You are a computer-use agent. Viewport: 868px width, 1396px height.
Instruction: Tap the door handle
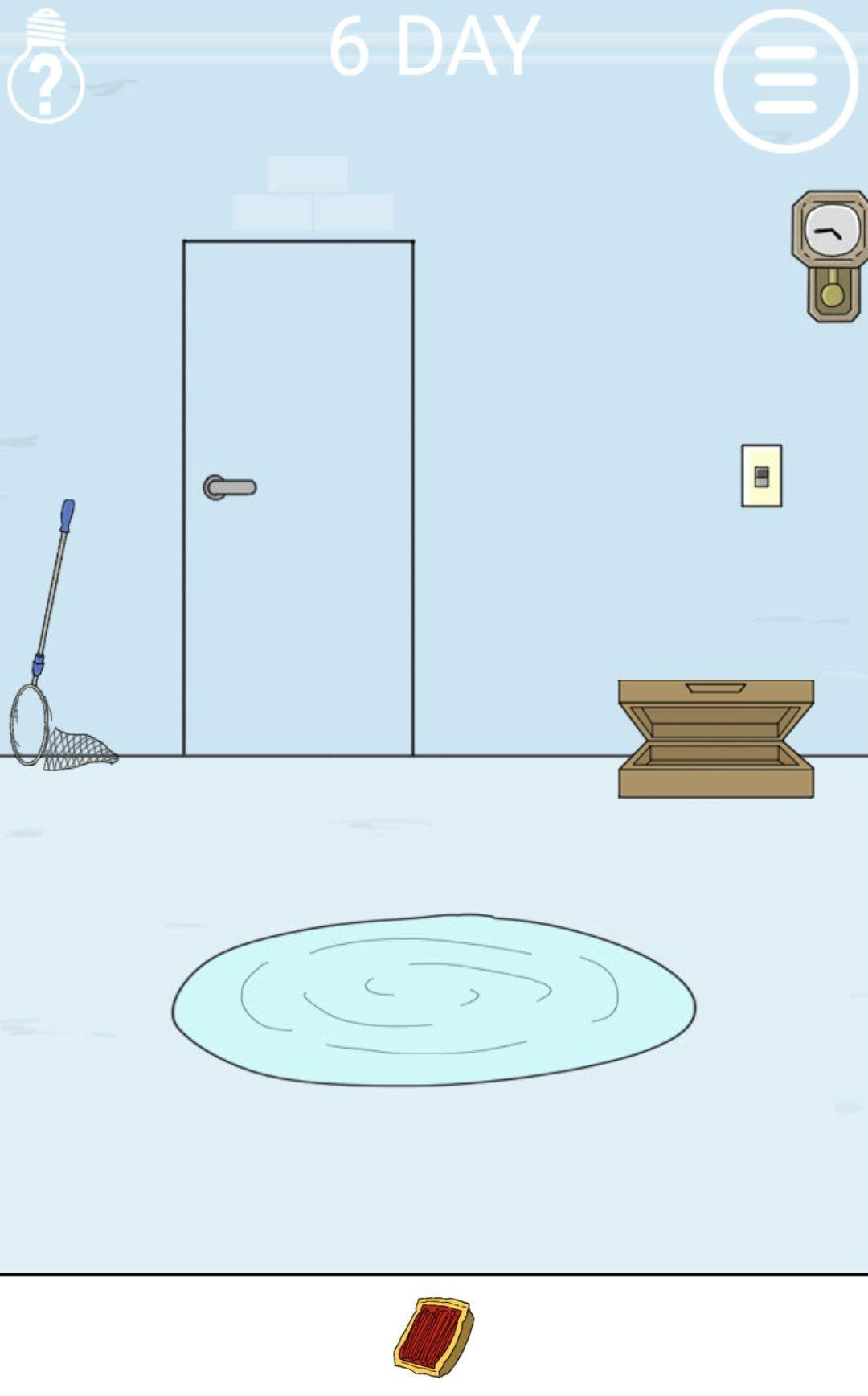pyautogui.click(x=230, y=487)
